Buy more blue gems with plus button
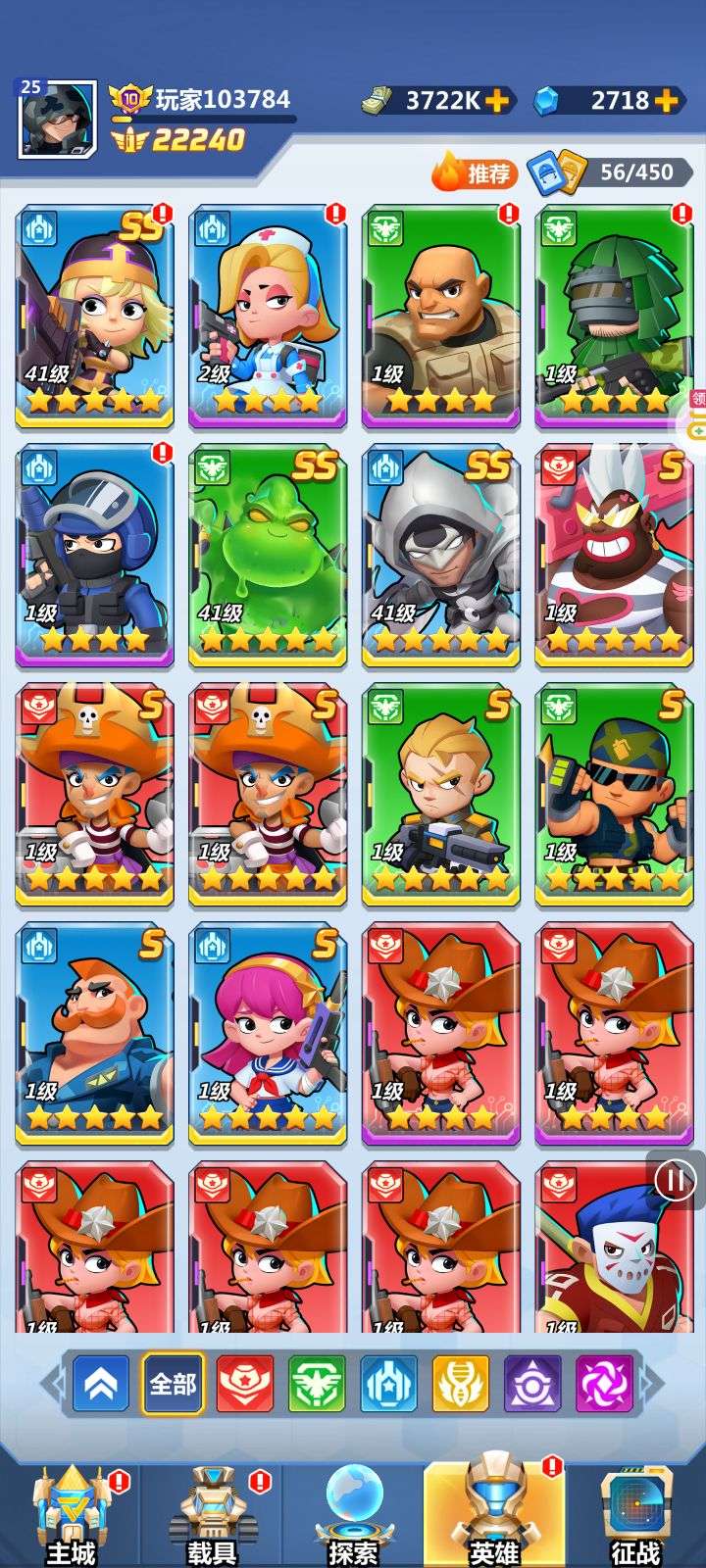 (667, 100)
